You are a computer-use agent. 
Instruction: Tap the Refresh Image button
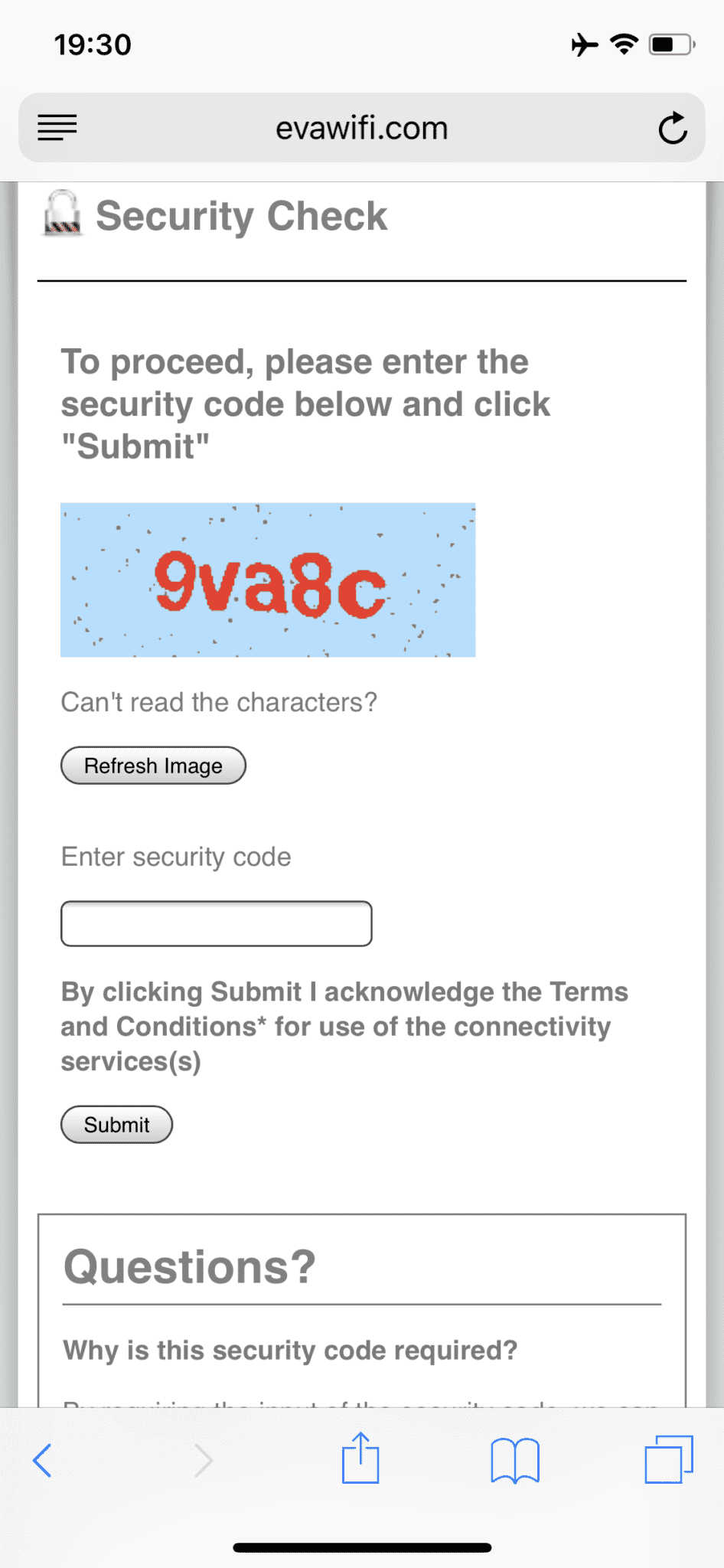(153, 766)
